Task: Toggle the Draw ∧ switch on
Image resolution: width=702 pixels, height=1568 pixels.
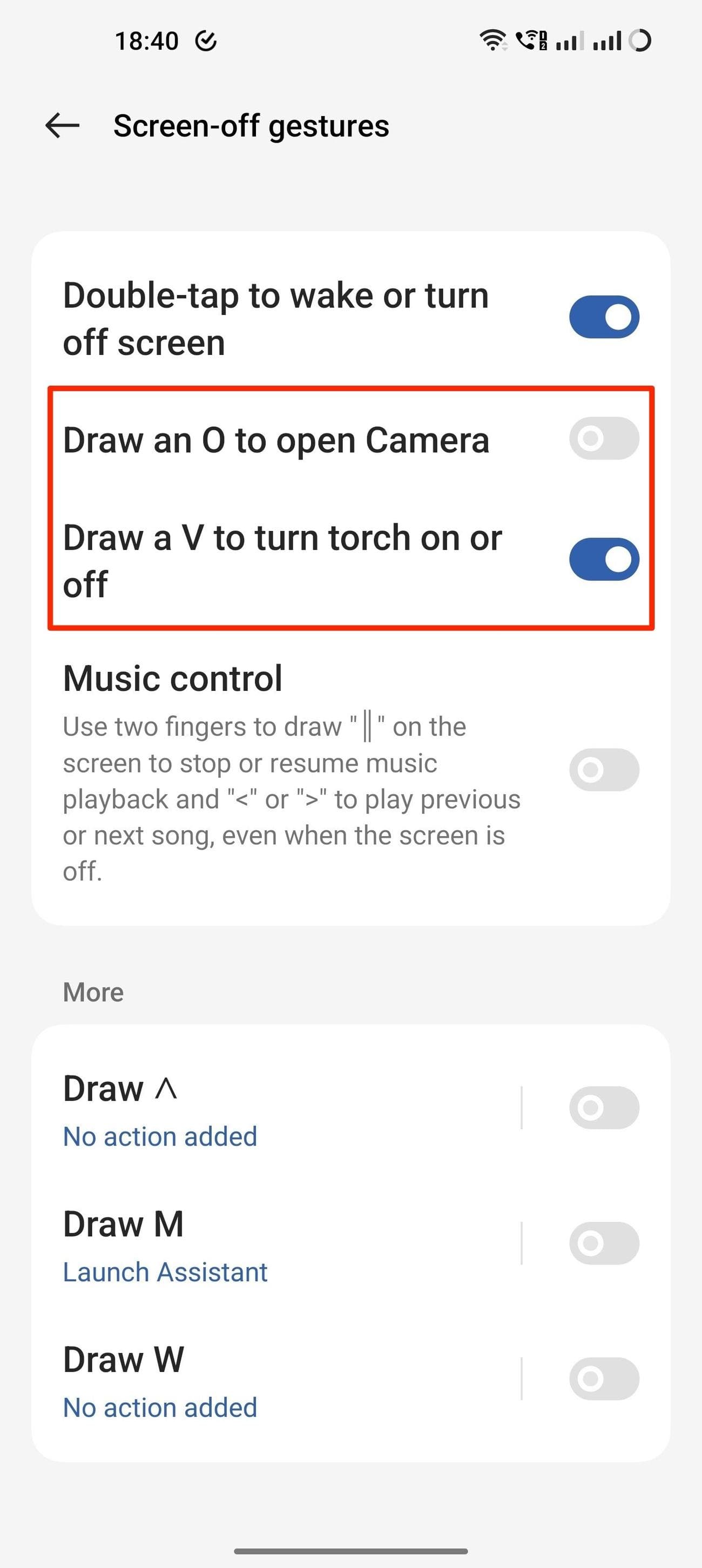Action: [604, 1107]
